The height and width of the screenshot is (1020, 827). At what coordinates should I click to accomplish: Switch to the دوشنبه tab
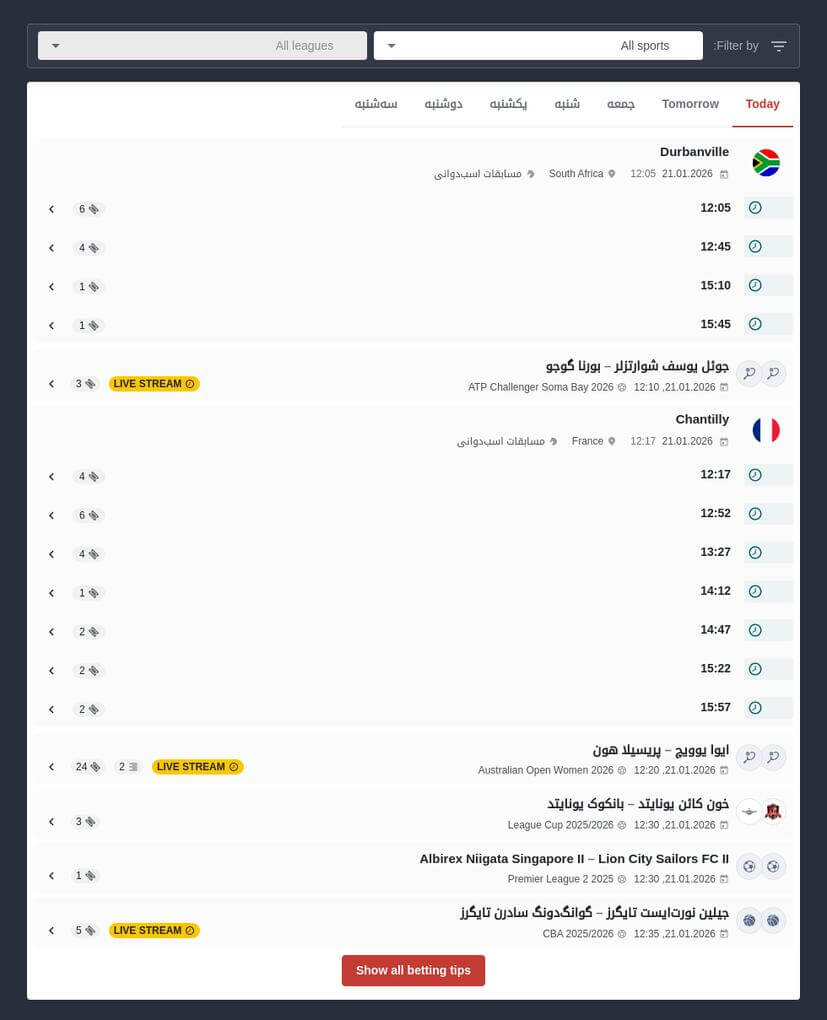[x=443, y=104]
